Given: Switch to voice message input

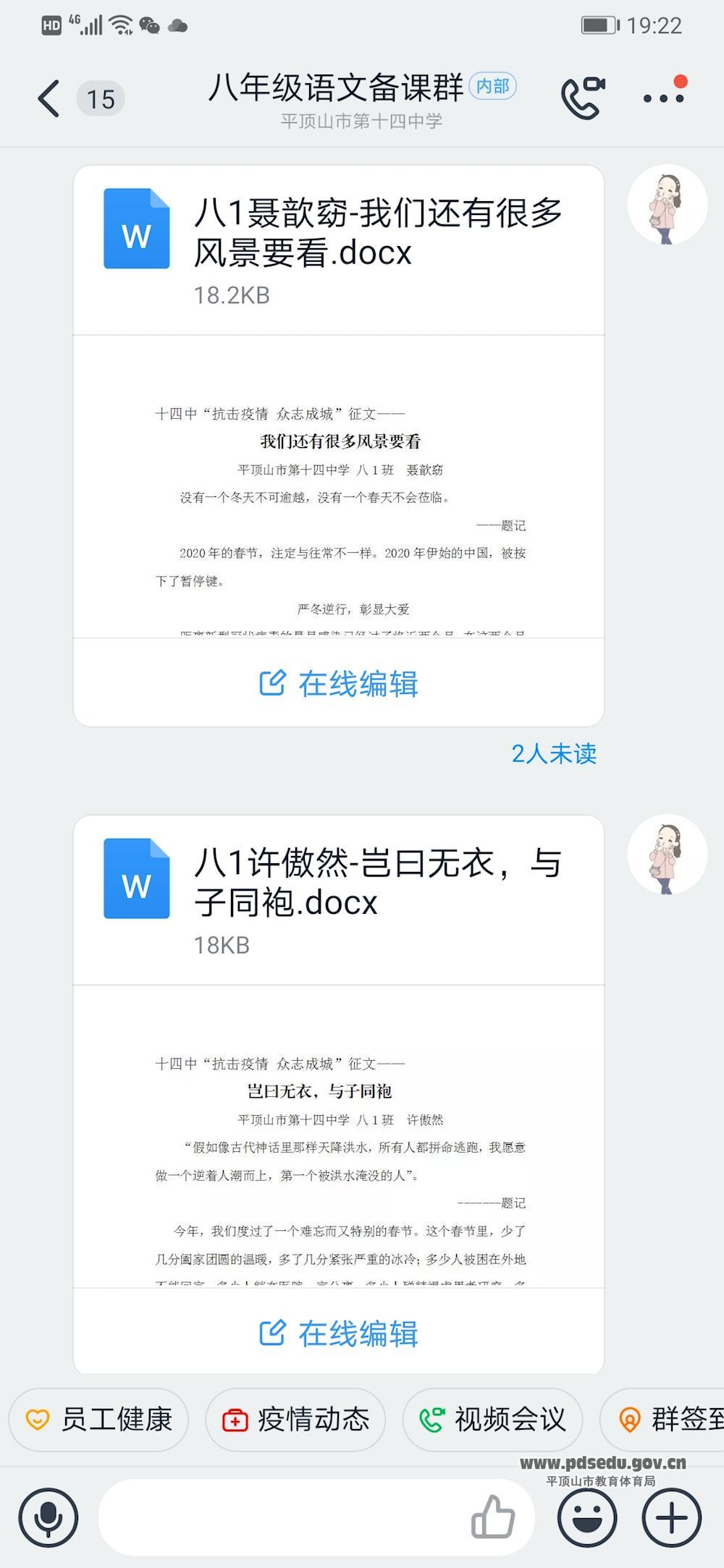Looking at the screenshot, I should (x=49, y=1518).
